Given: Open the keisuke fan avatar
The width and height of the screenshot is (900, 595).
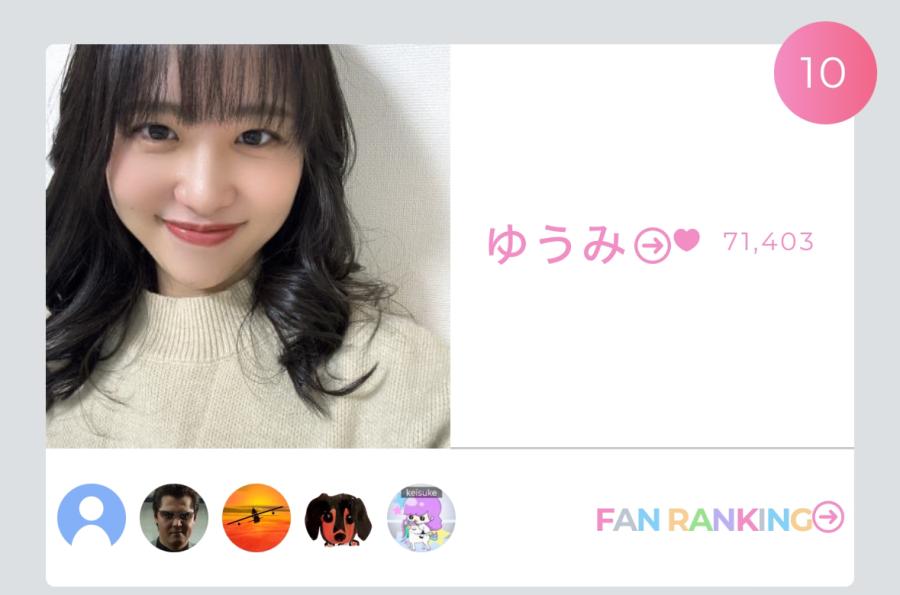Looking at the screenshot, I should pos(421,518).
